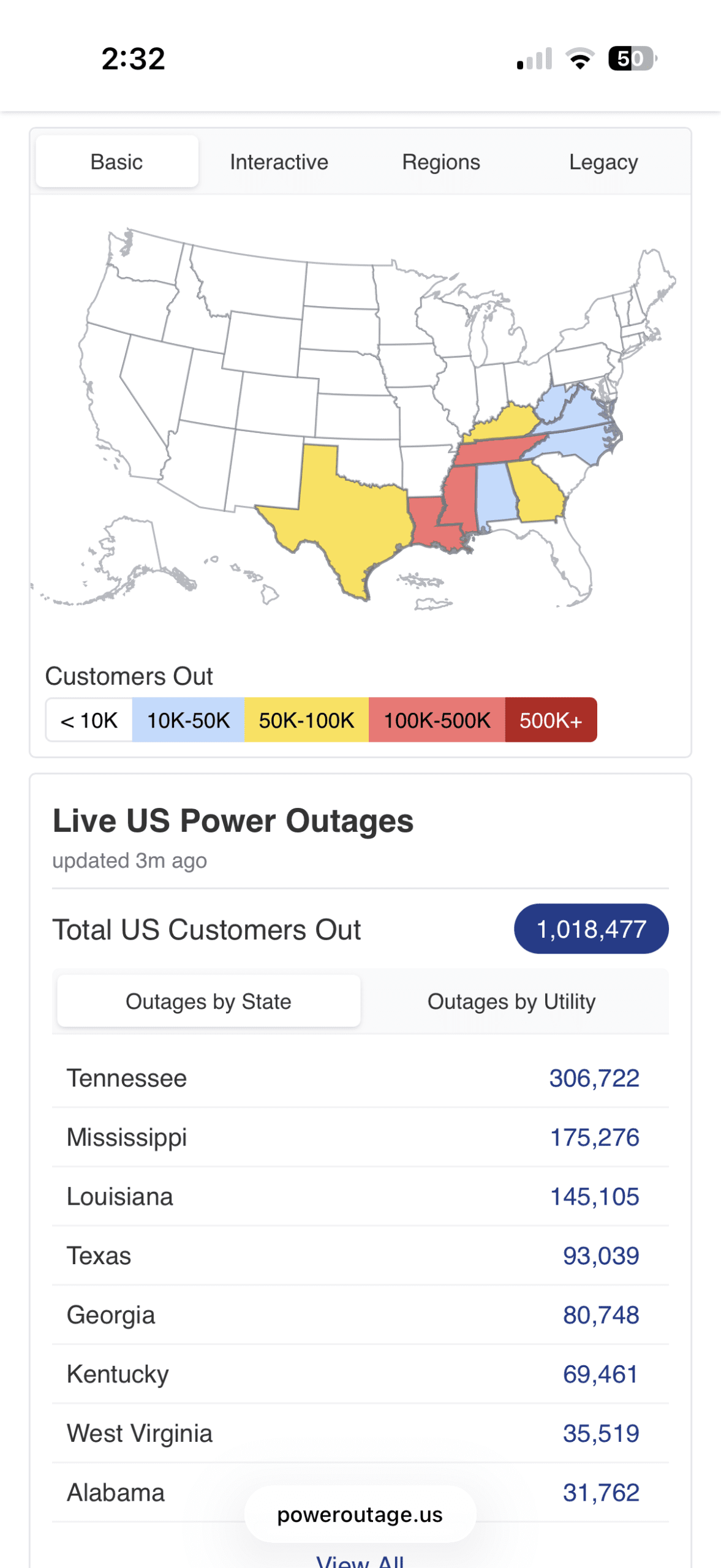The height and width of the screenshot is (1568, 721).
Task: Open the Kentucky outages row
Action: coord(360,1374)
